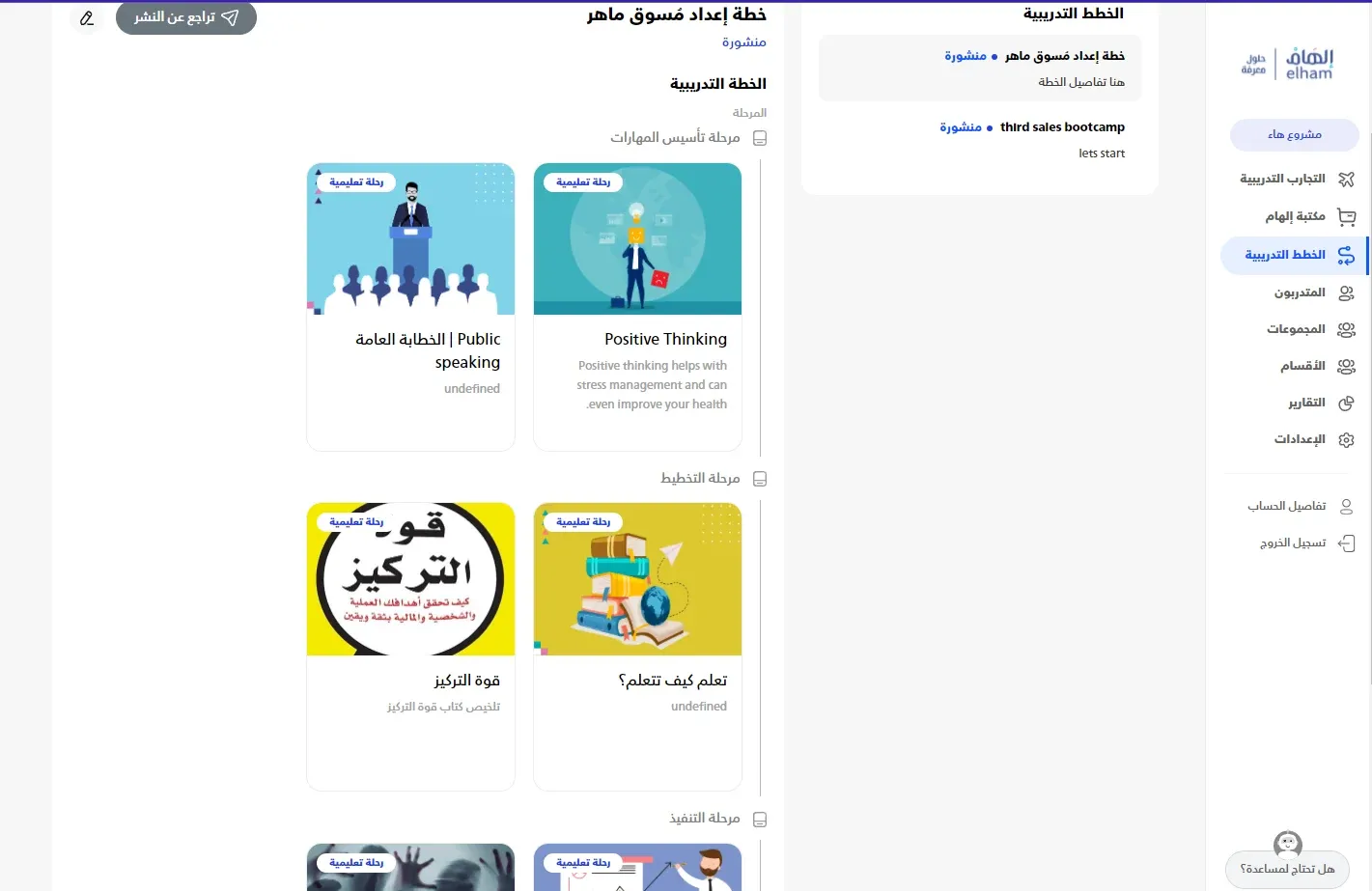Viewport: 1372px width, 891px height.
Task: Open the هل تحتاج لمساعدة help chat
Action: (x=1287, y=868)
